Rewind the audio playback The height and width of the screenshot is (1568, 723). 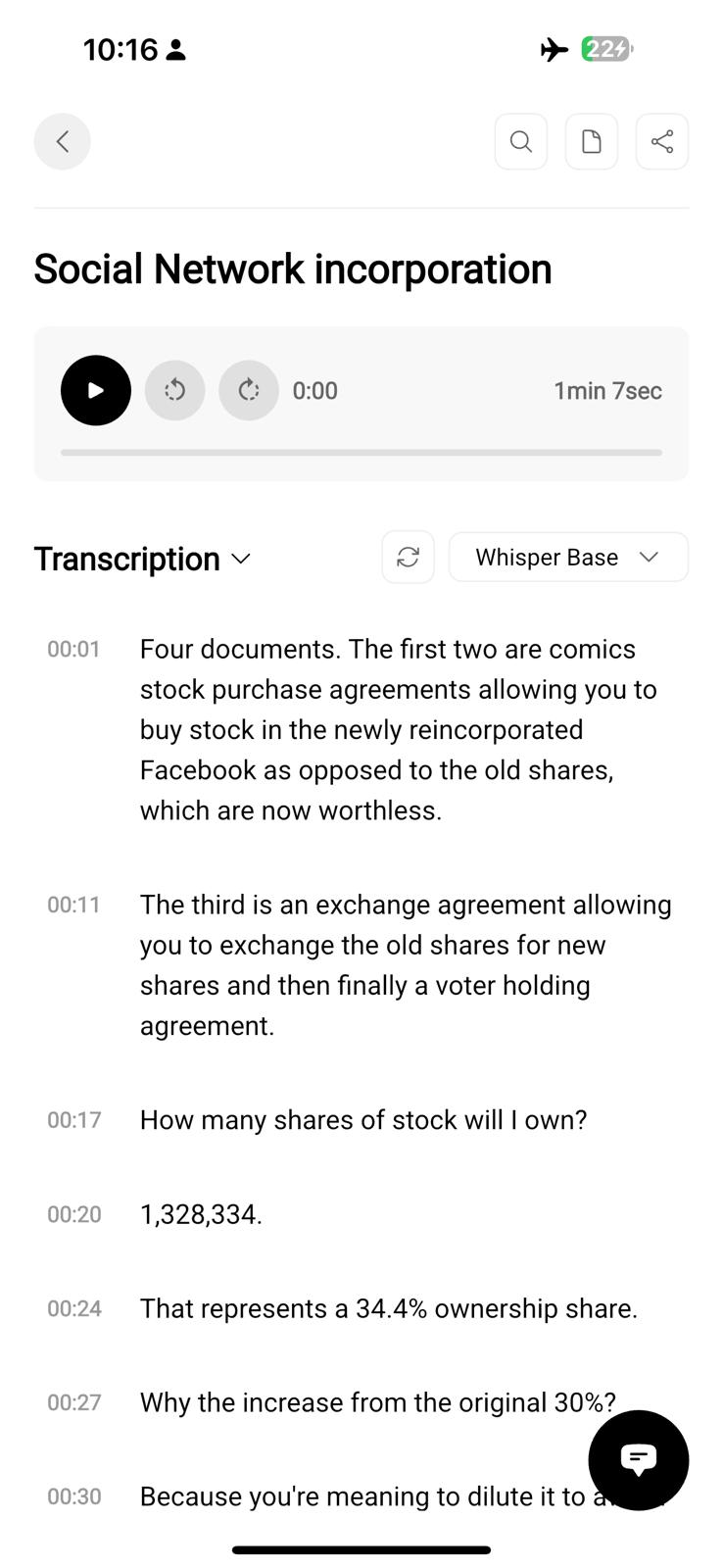(x=174, y=390)
